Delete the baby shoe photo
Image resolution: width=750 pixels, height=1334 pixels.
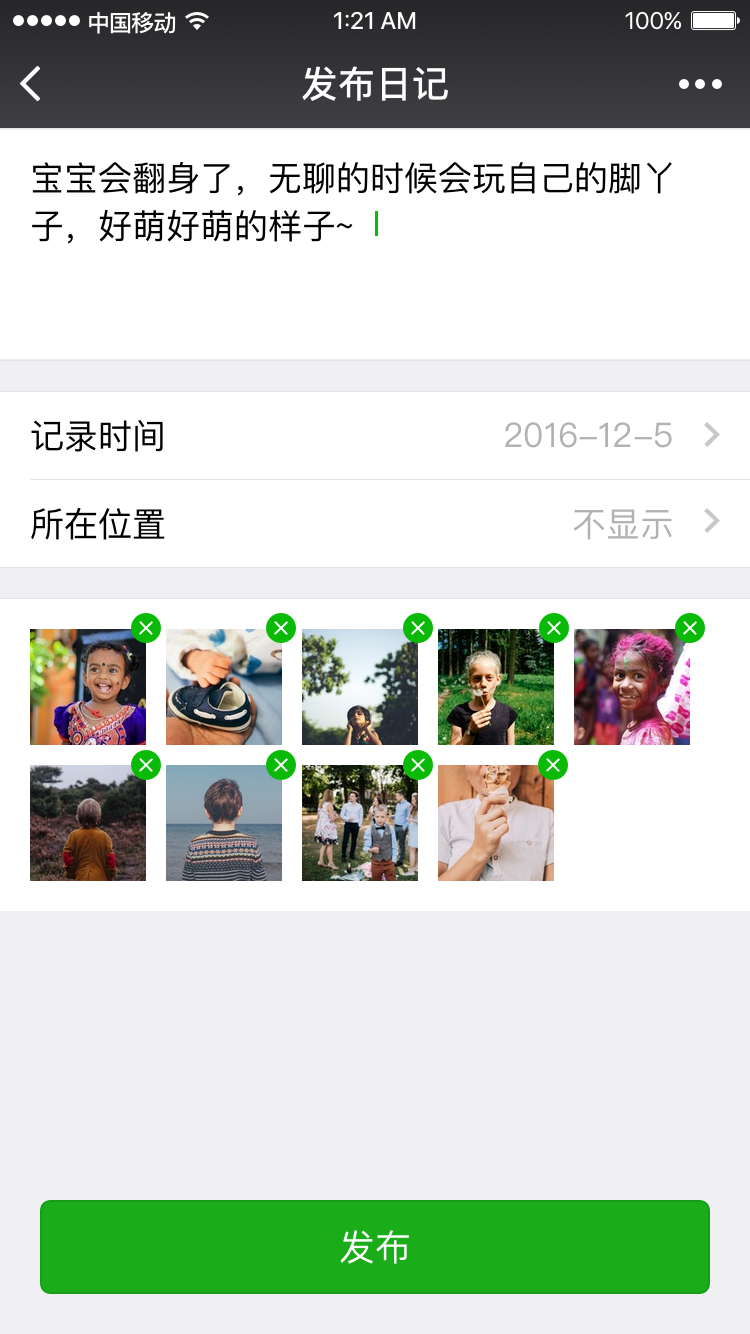pos(281,628)
